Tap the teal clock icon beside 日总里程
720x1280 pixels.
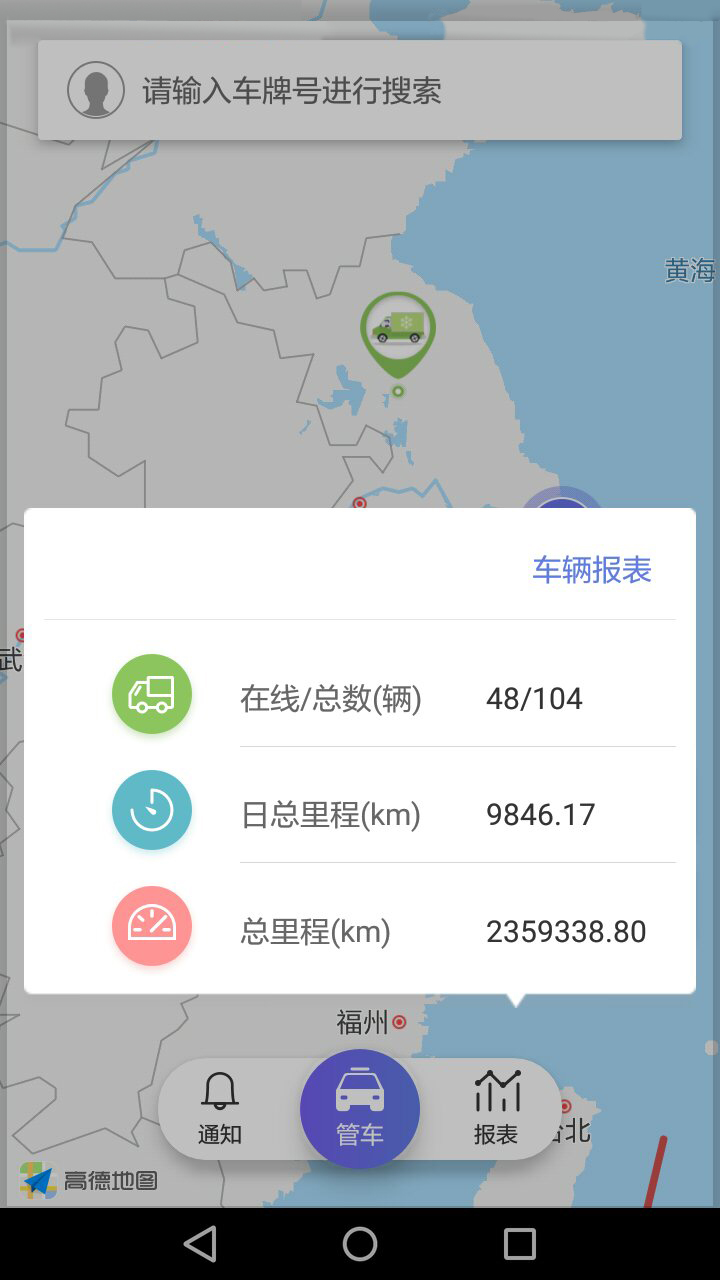pyautogui.click(x=151, y=810)
